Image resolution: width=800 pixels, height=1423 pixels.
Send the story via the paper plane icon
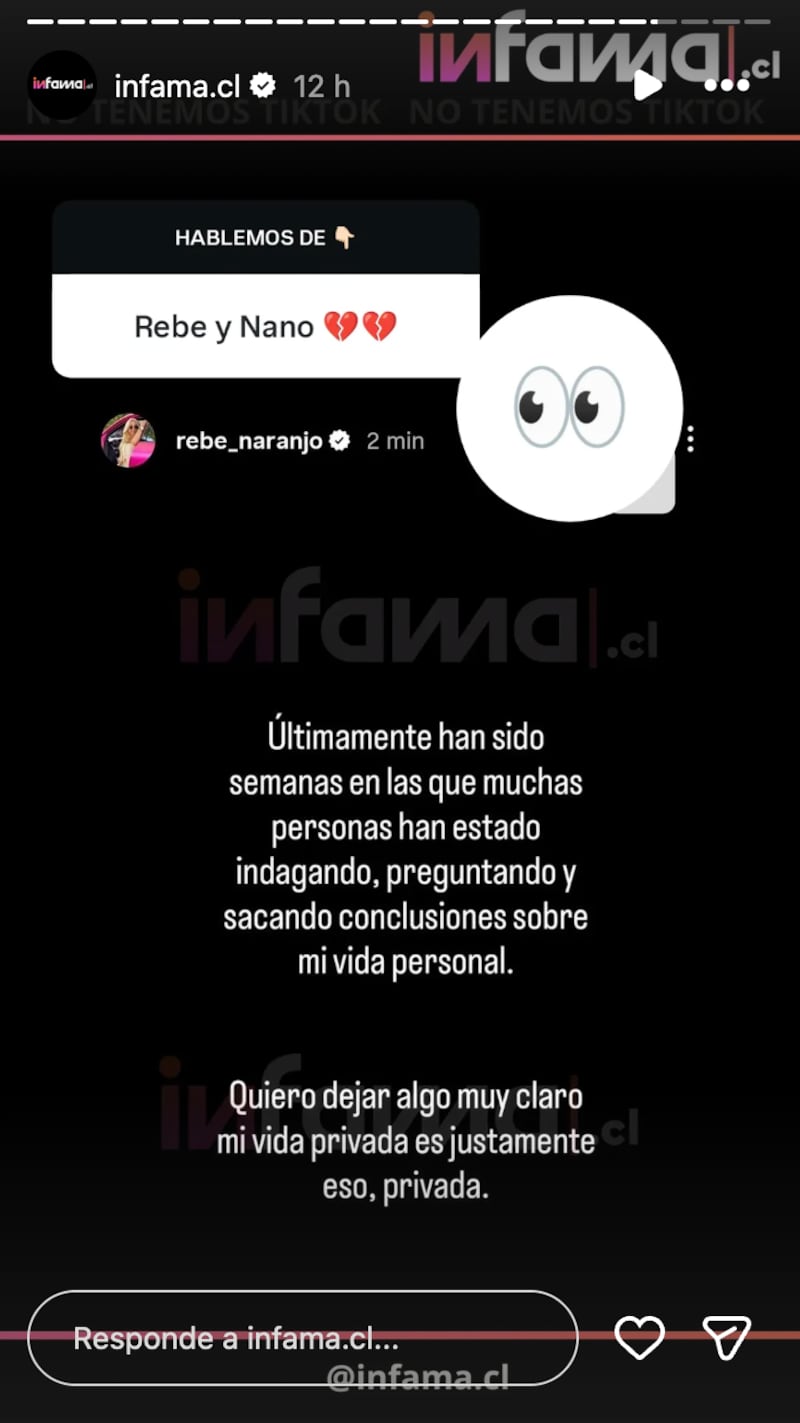727,1337
